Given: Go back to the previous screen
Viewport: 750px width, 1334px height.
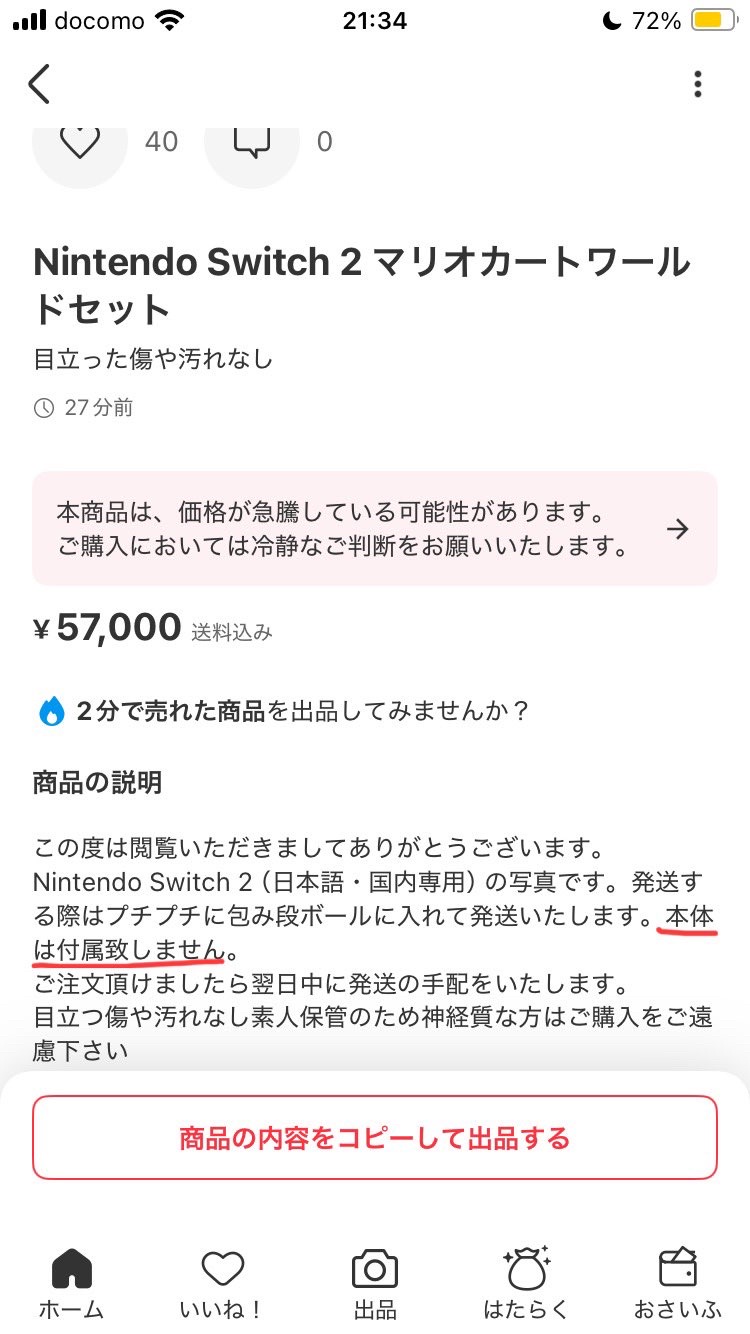Looking at the screenshot, I should coord(40,84).
